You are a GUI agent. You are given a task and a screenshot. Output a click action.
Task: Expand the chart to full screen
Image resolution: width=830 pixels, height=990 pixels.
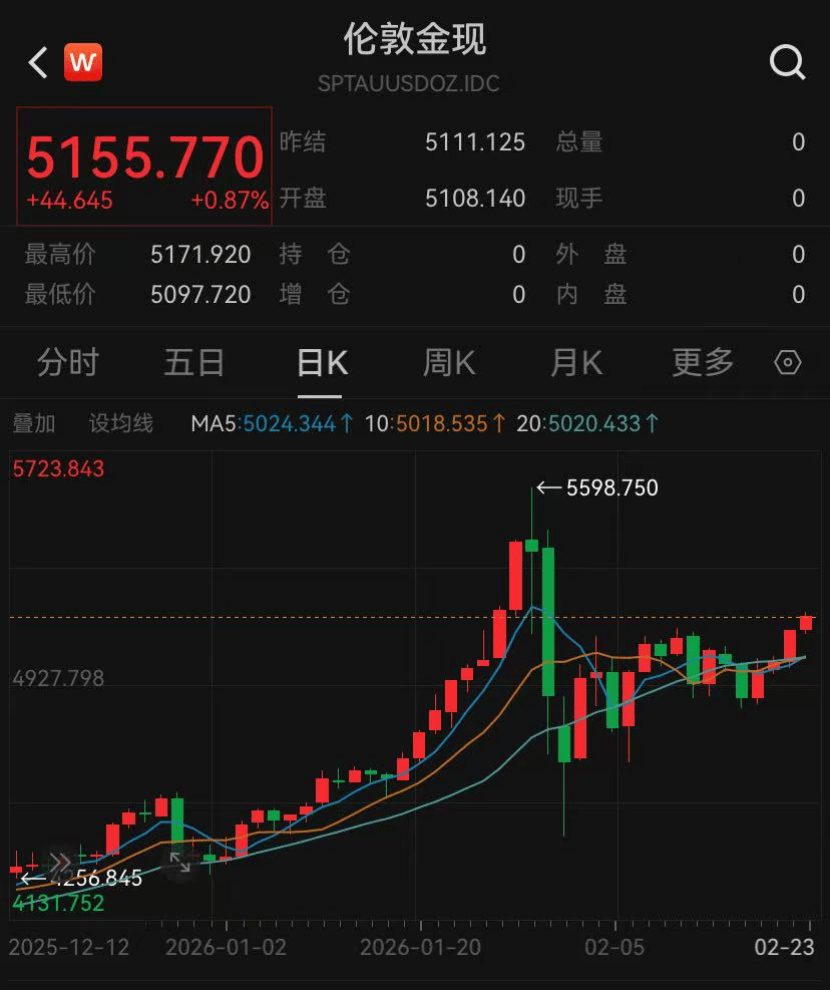180,862
